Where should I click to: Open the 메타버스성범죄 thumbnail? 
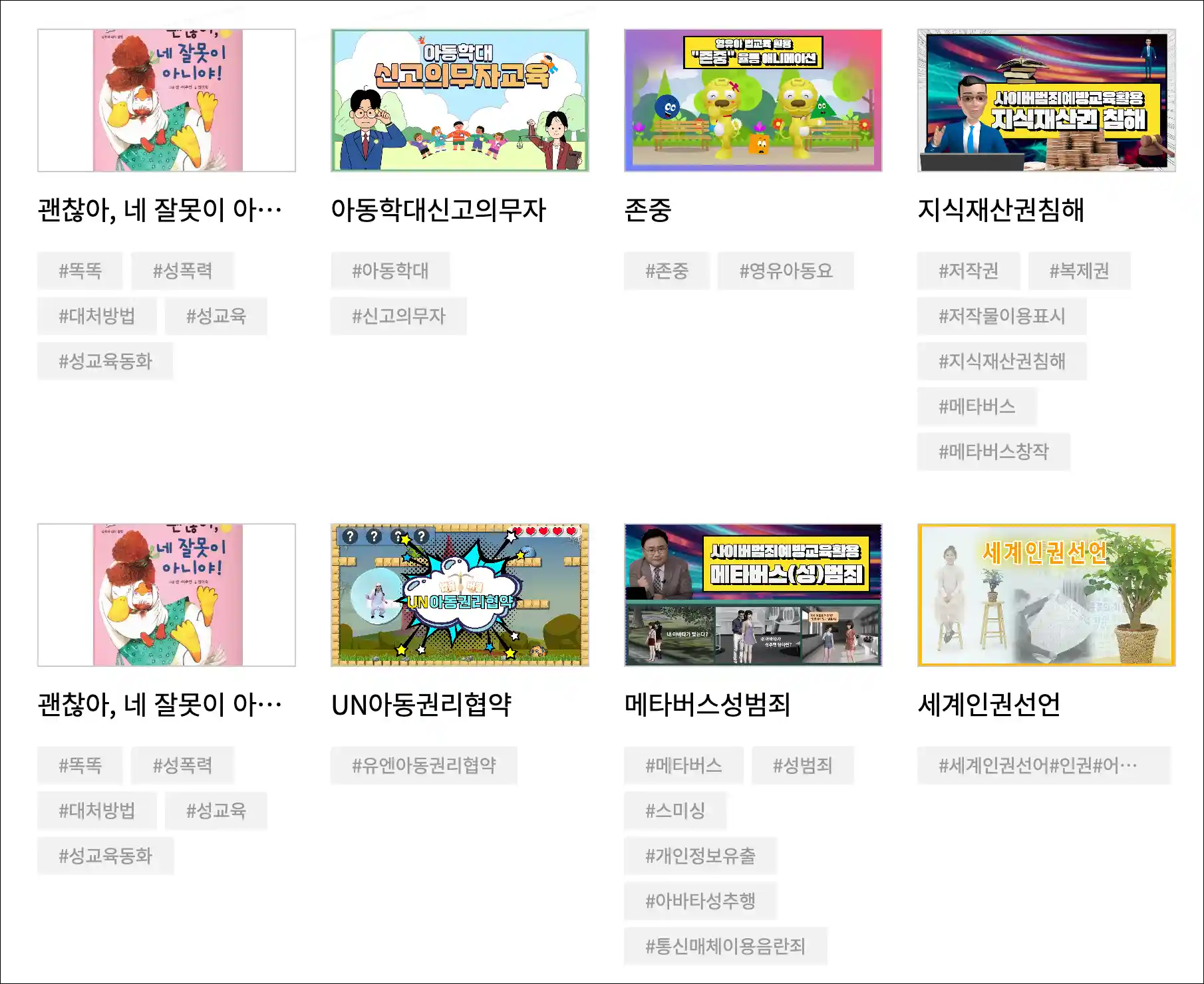[x=753, y=595]
